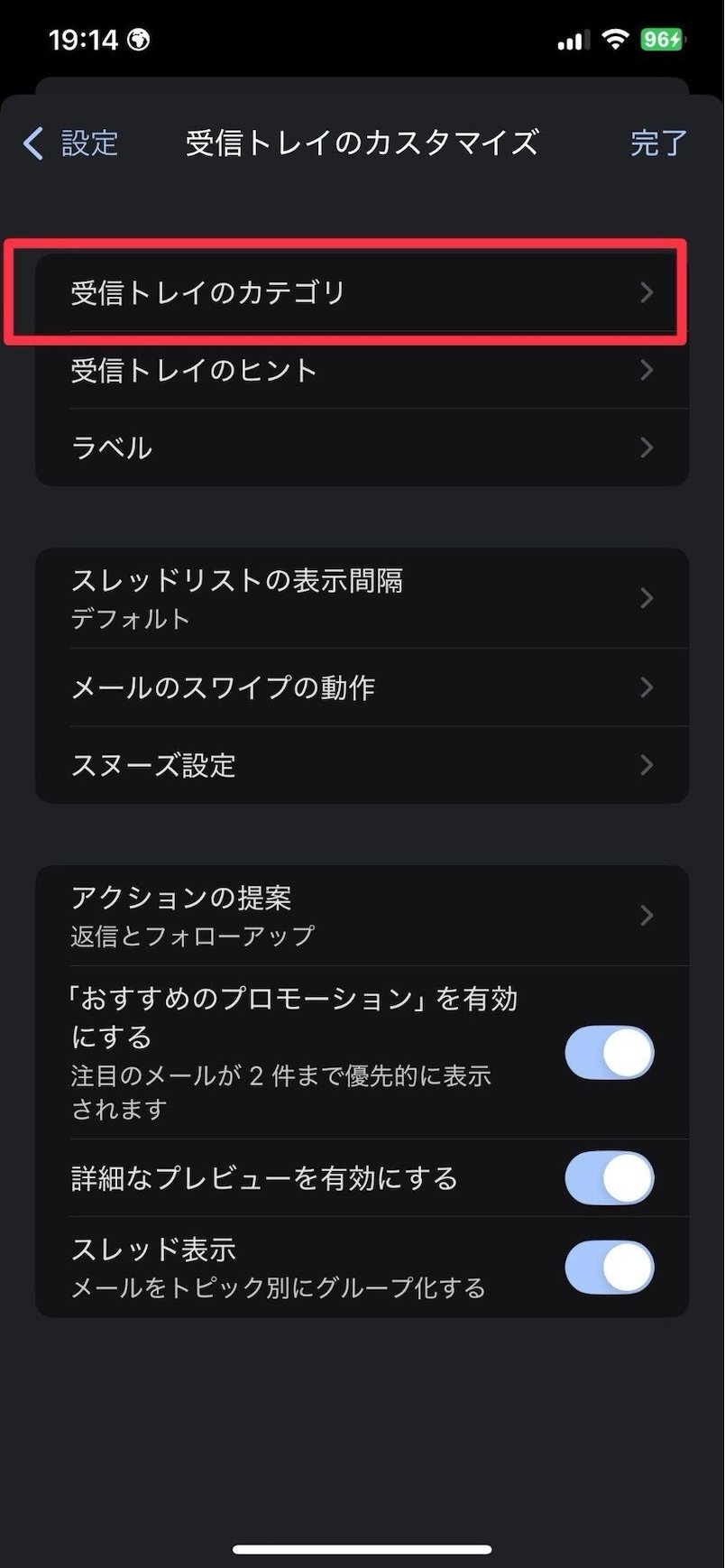The width and height of the screenshot is (725, 1568).
Task: Tap 完了 to finish customization
Action: pyautogui.click(x=657, y=143)
